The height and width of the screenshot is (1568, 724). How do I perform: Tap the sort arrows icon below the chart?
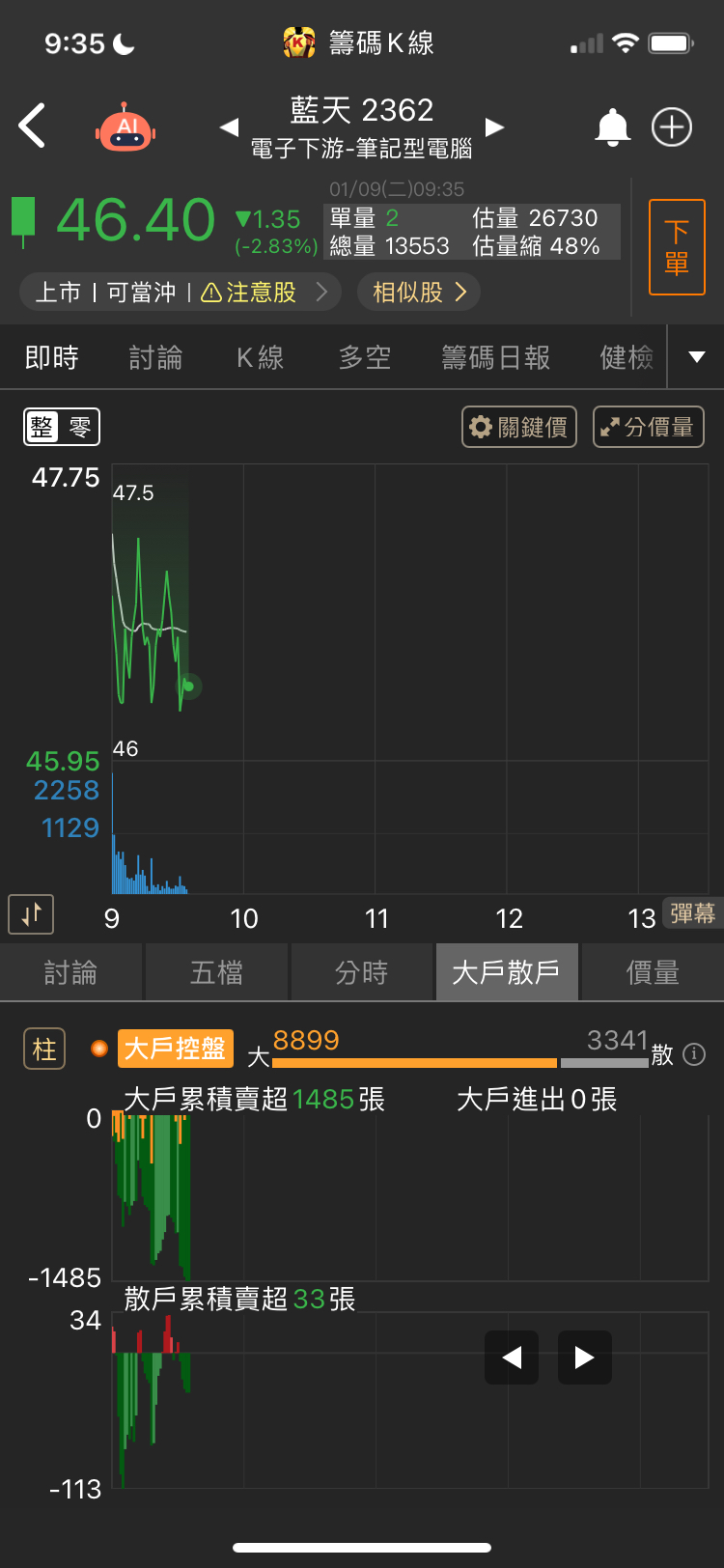[29, 914]
